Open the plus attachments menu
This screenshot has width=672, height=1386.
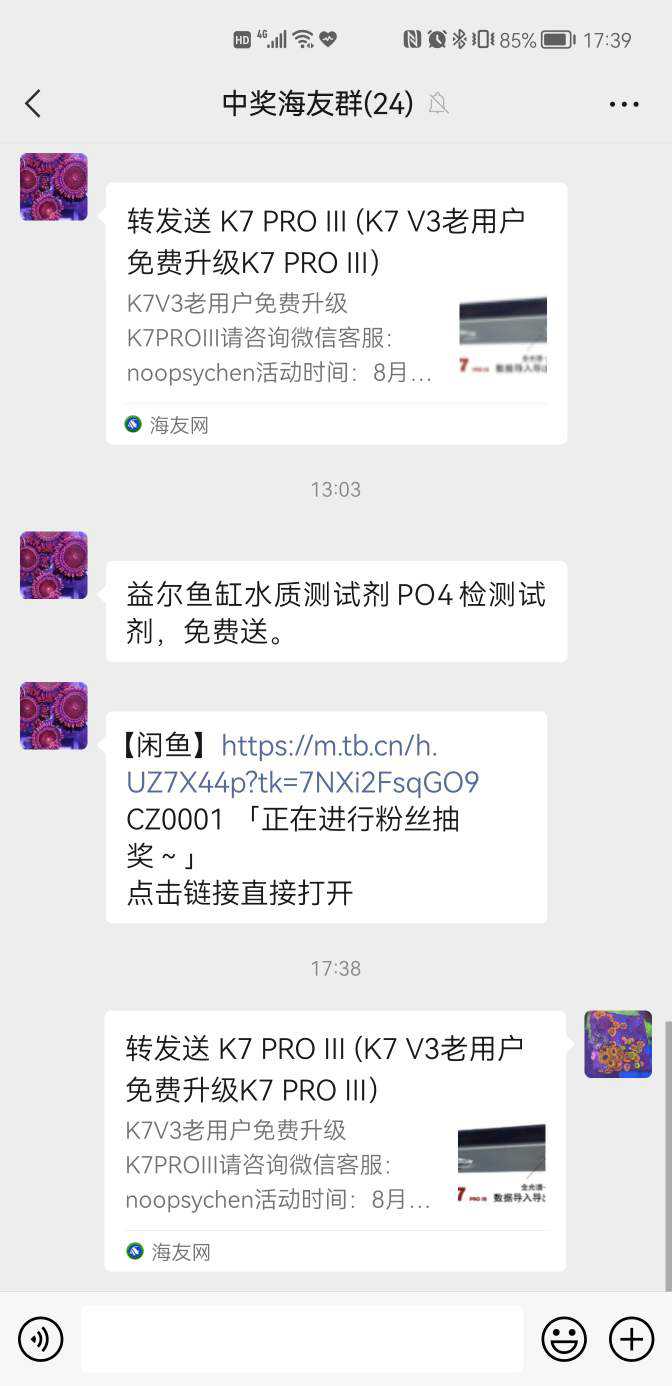(x=631, y=1339)
